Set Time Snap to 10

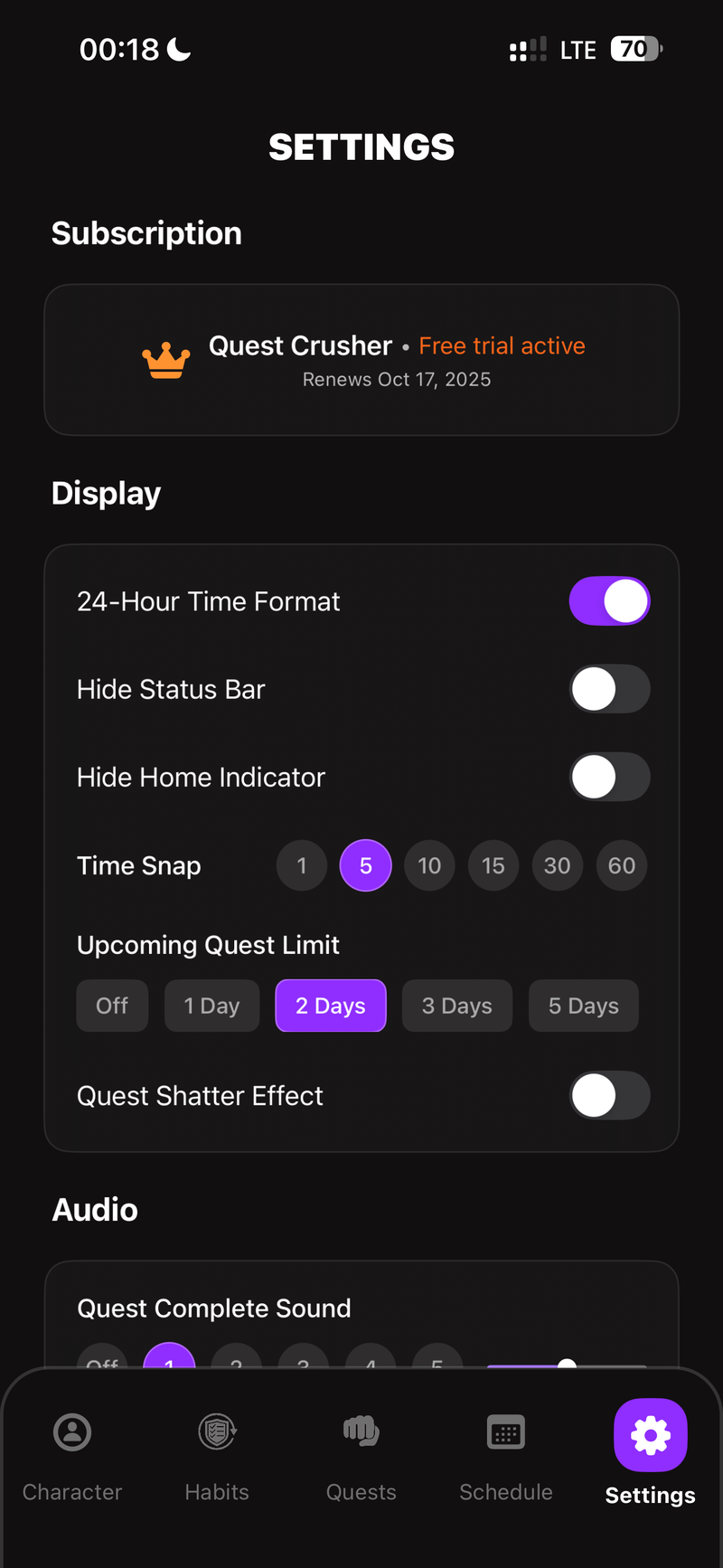tap(429, 865)
